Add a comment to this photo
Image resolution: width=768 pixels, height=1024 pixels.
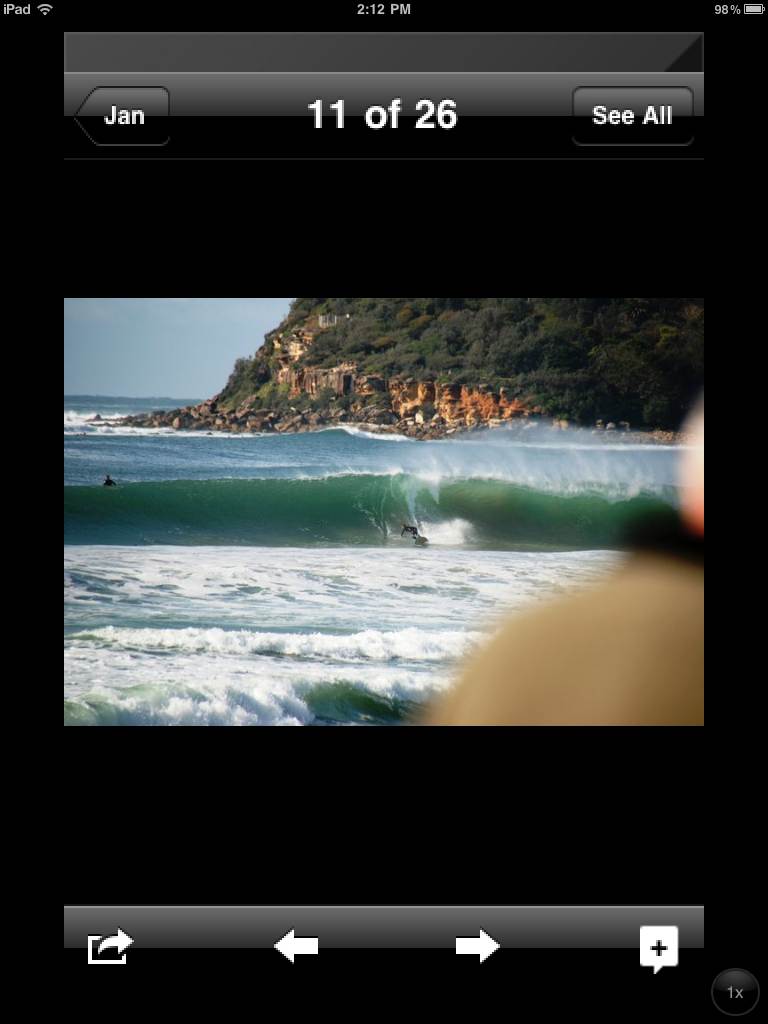[658, 948]
